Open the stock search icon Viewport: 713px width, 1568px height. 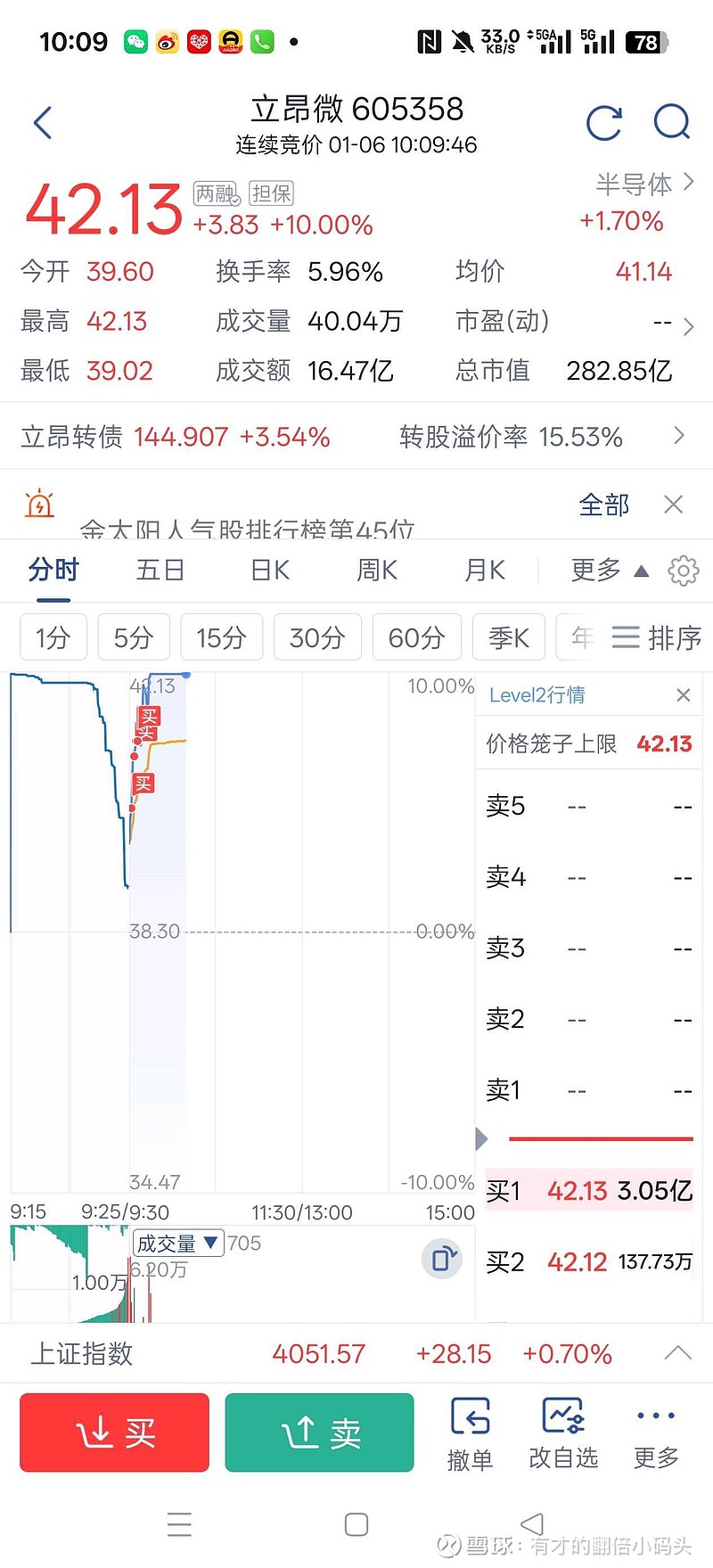click(x=671, y=122)
